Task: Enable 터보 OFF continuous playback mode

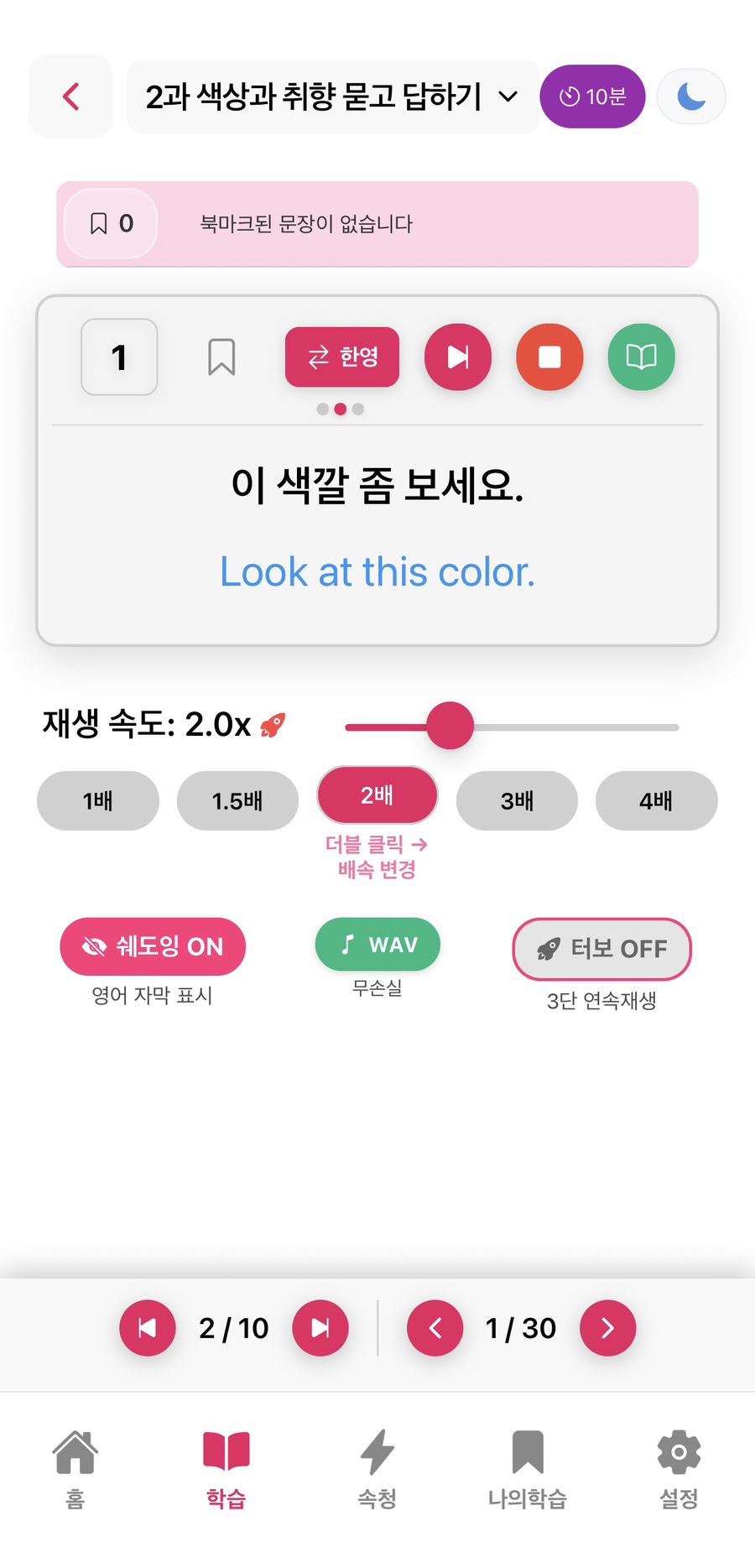Action: pos(601,949)
